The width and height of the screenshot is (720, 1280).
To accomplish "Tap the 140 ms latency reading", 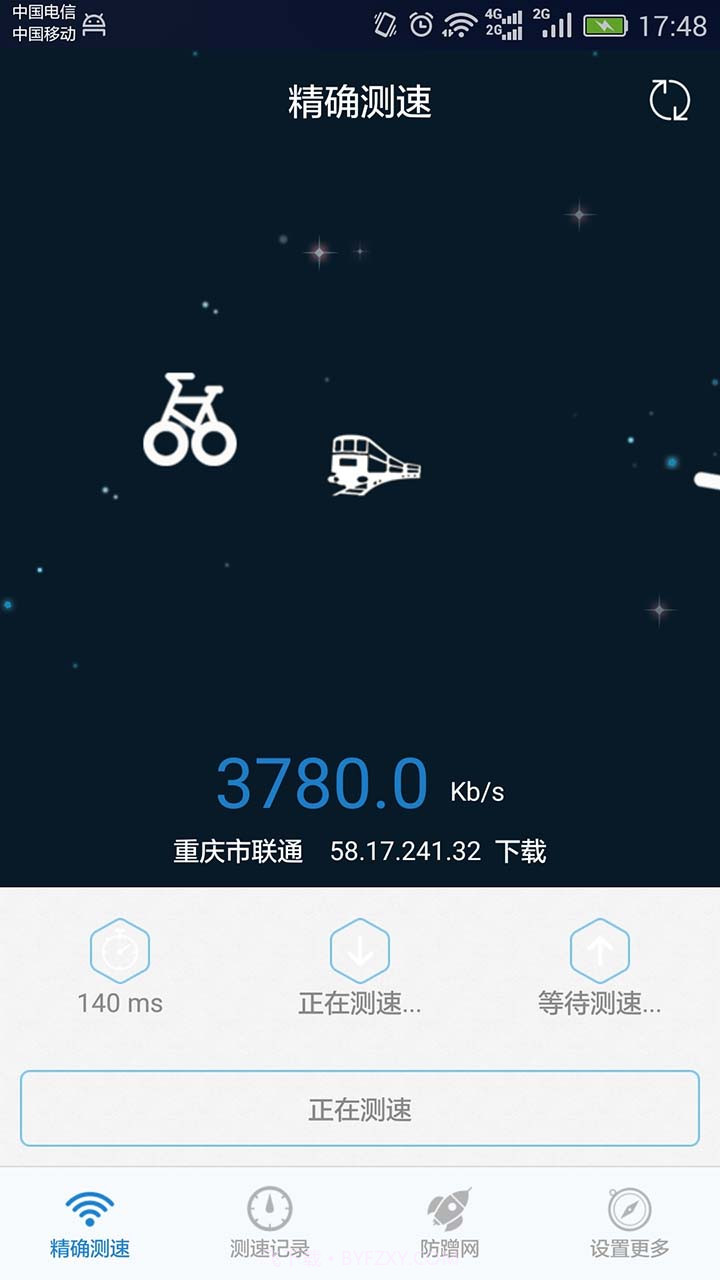I will pos(120,1001).
